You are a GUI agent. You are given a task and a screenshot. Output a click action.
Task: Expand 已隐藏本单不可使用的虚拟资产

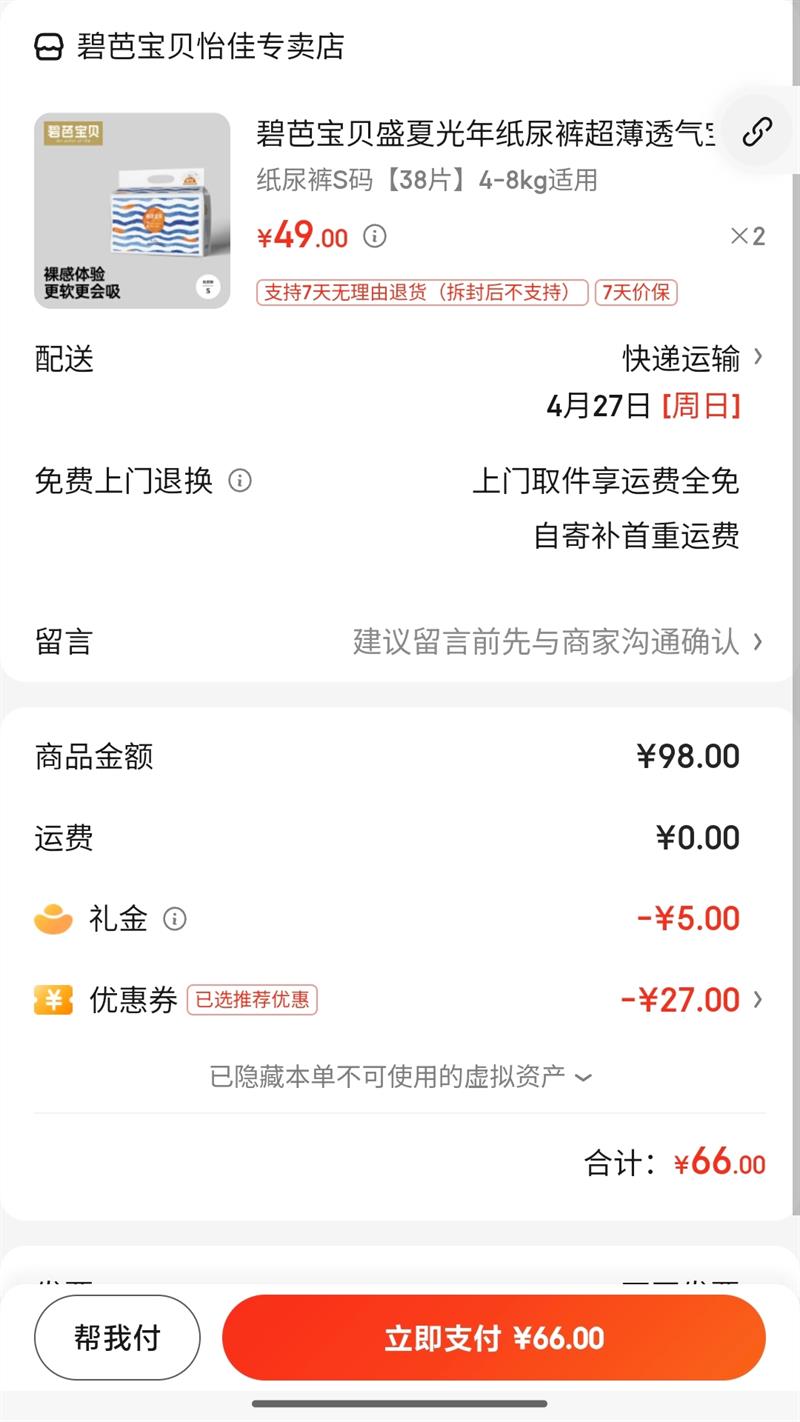click(400, 1077)
